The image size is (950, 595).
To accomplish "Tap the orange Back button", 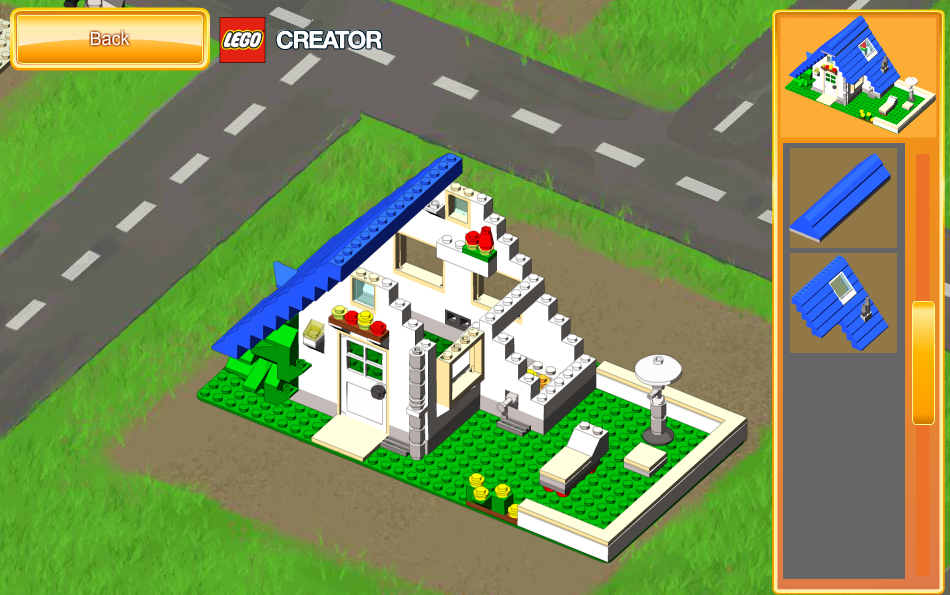I will [109, 39].
